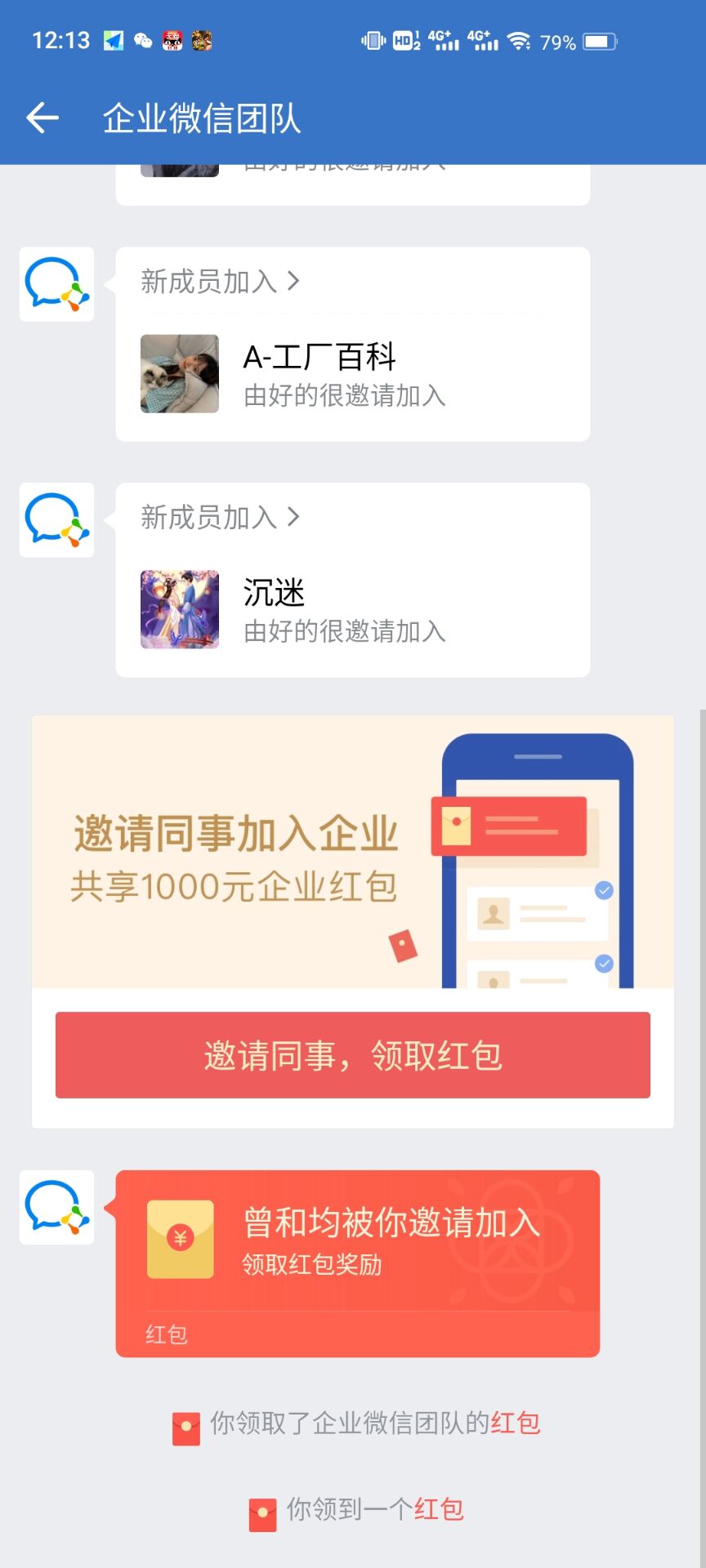Tap 邀请同事，领取红包 button
706x1568 pixels.
click(353, 1055)
